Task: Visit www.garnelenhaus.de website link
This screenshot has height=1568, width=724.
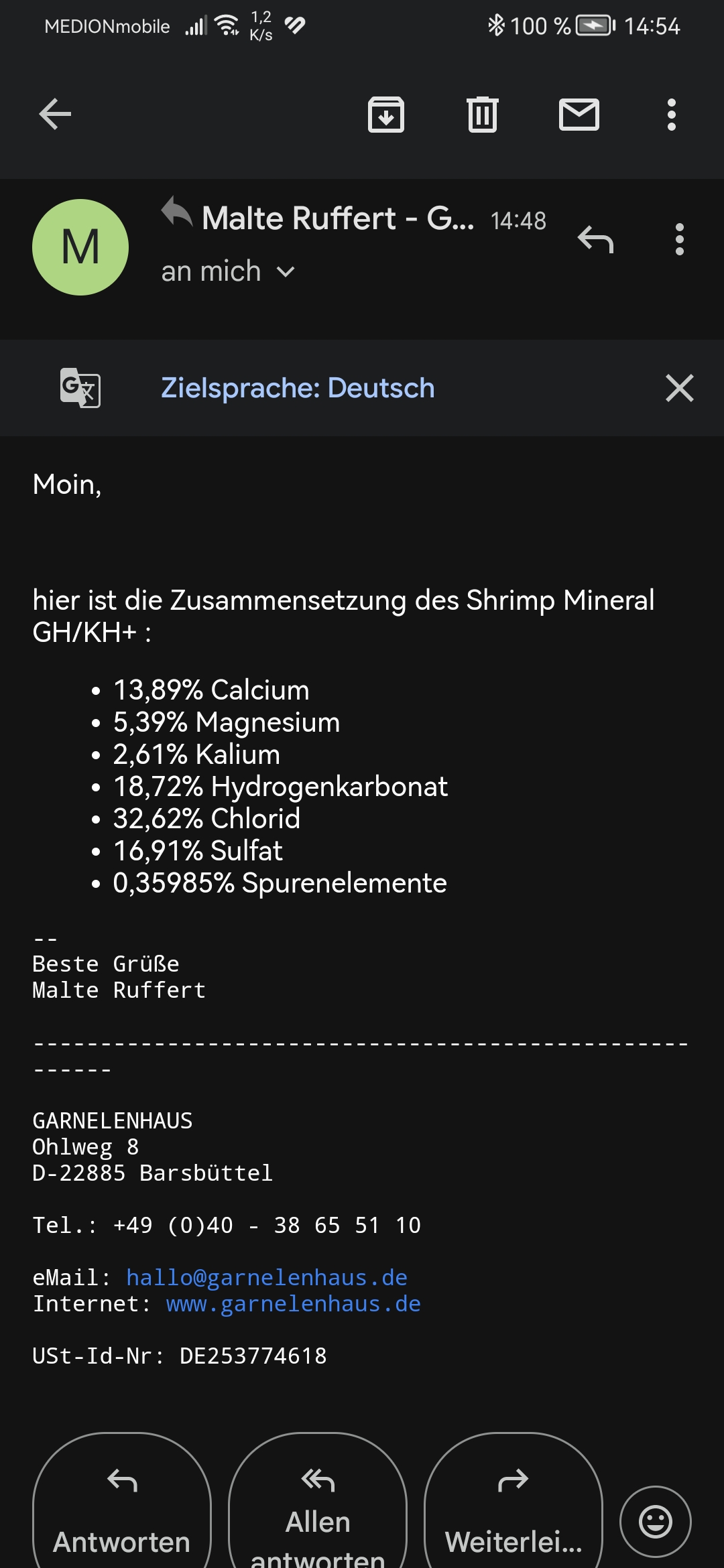Action: [x=294, y=1304]
